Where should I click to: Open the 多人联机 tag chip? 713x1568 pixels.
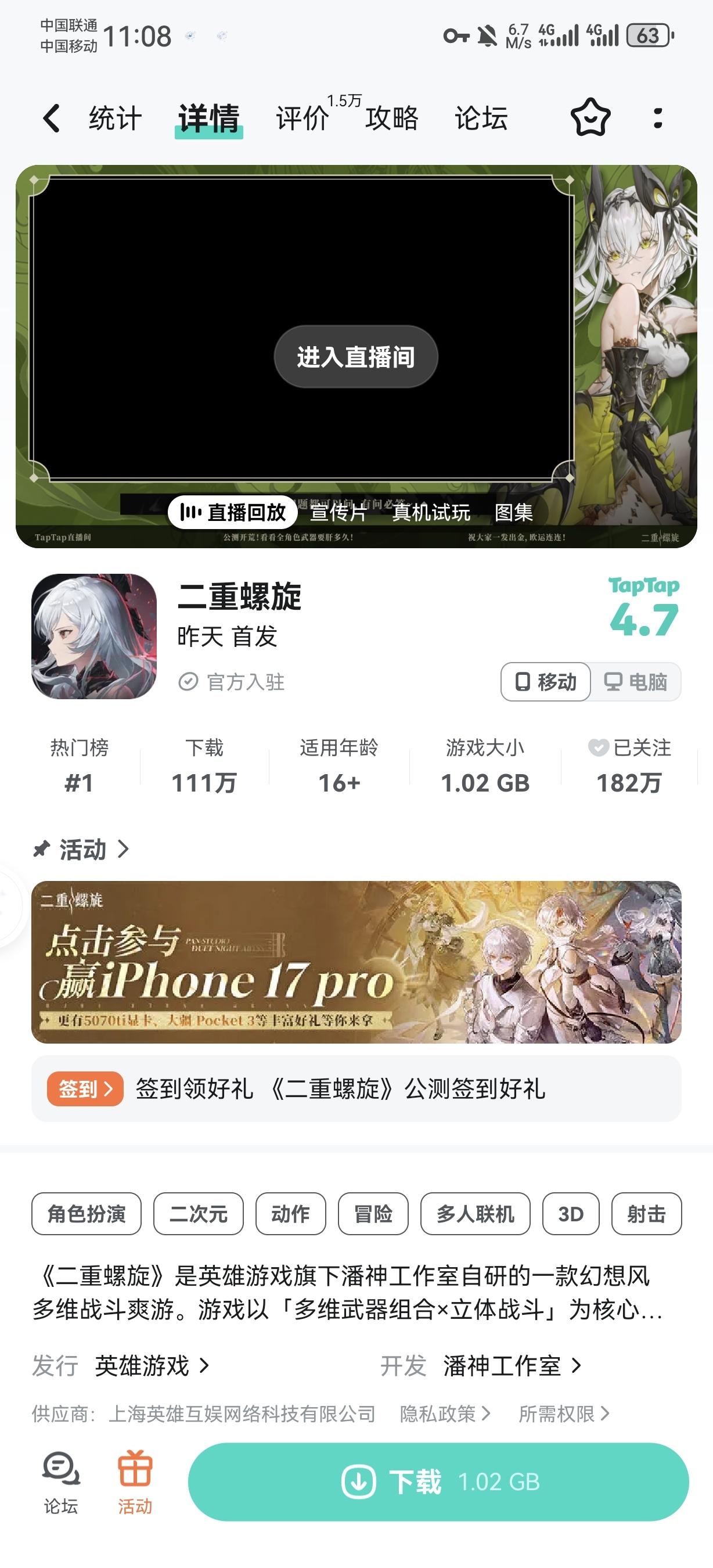(475, 1214)
